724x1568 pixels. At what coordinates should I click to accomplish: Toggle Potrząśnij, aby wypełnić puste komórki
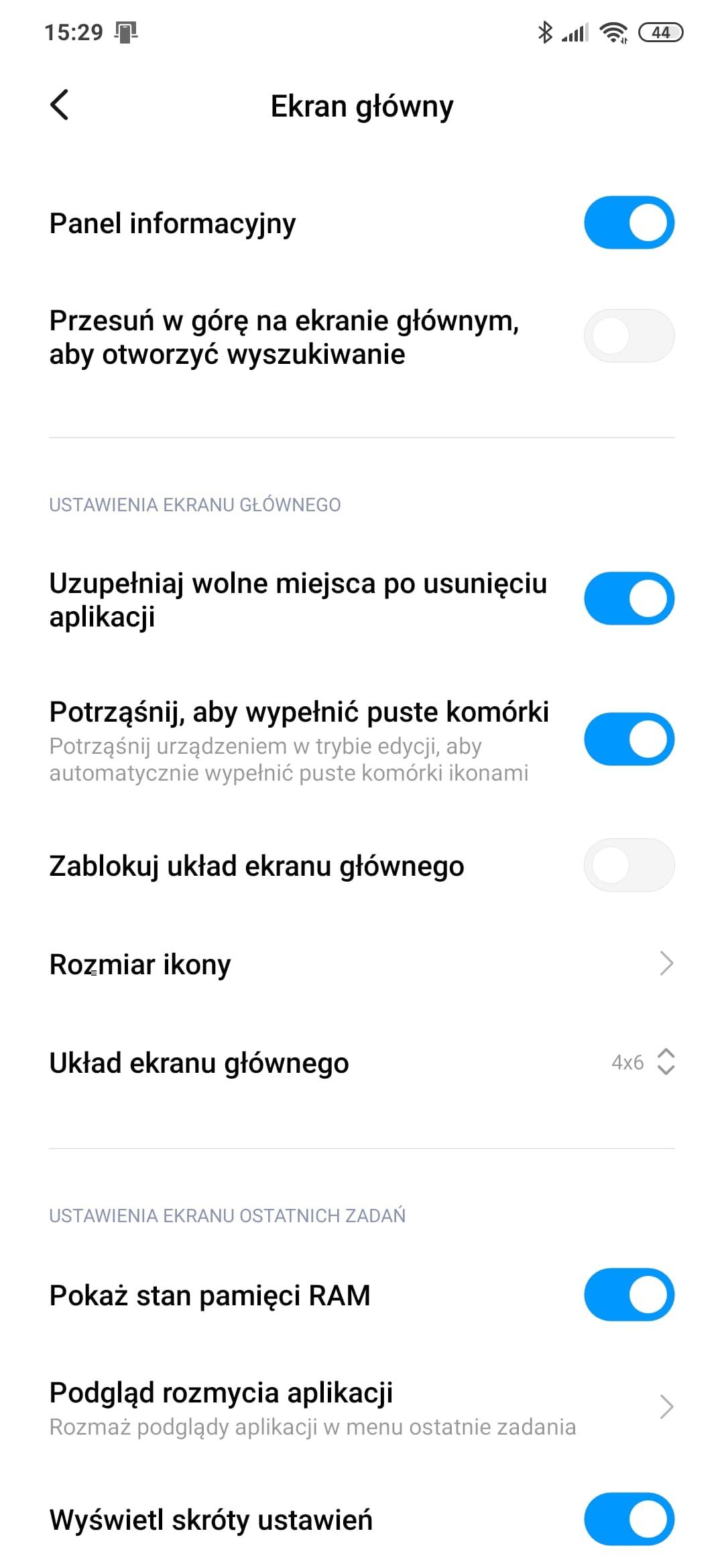coord(629,739)
